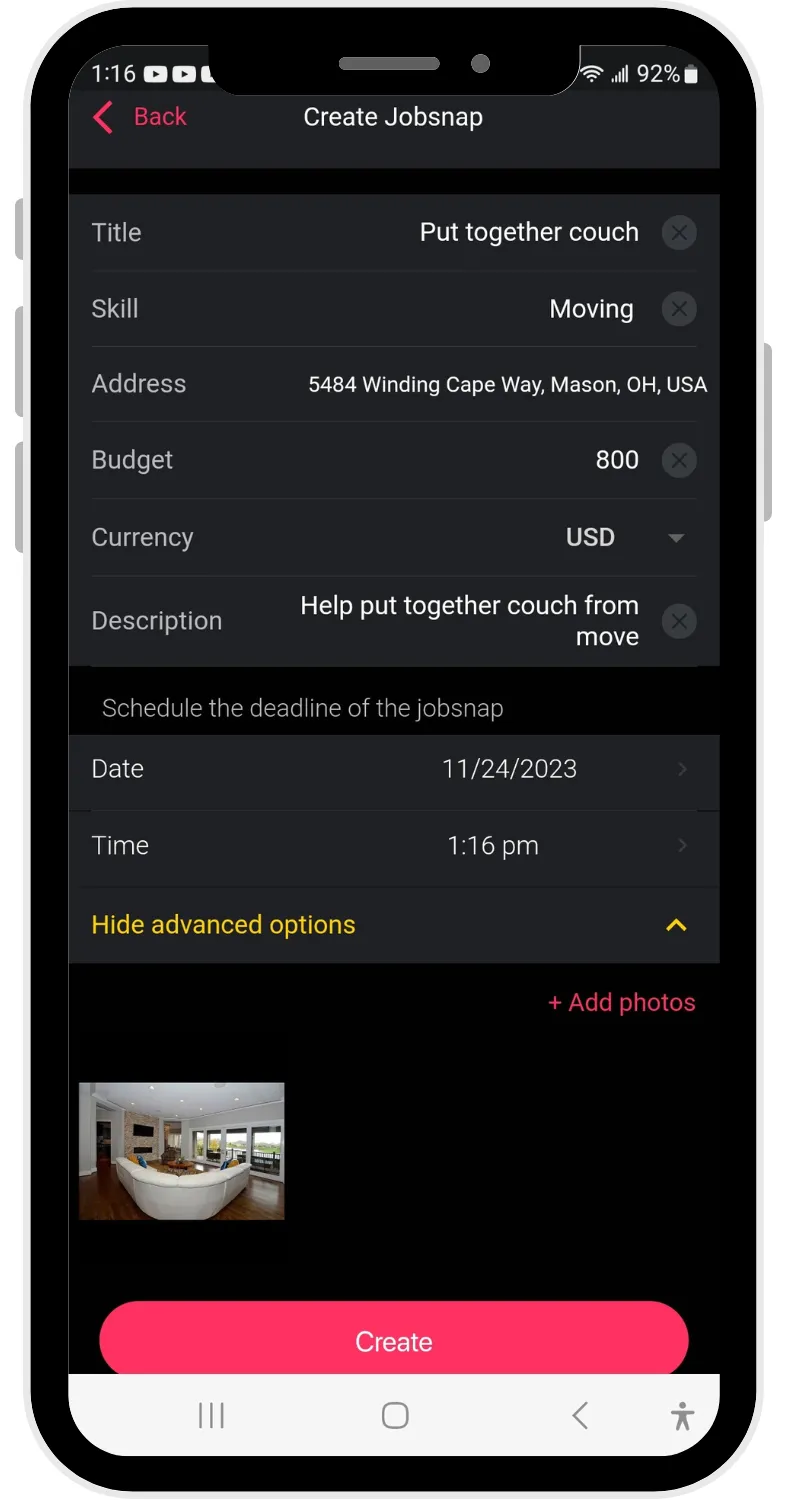The image size is (788, 1500).
Task: Edit the Address field
Action: click(506, 385)
